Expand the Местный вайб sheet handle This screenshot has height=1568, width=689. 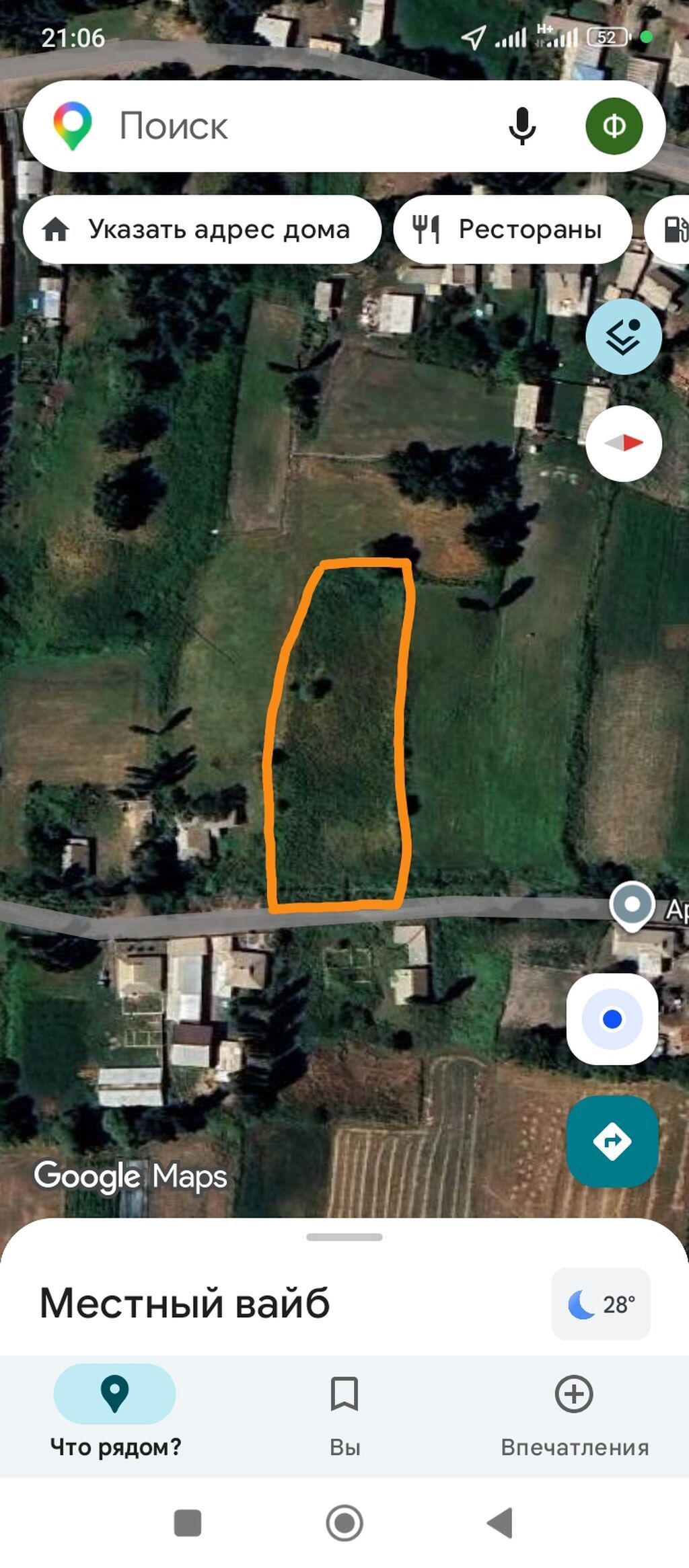(x=344, y=1237)
